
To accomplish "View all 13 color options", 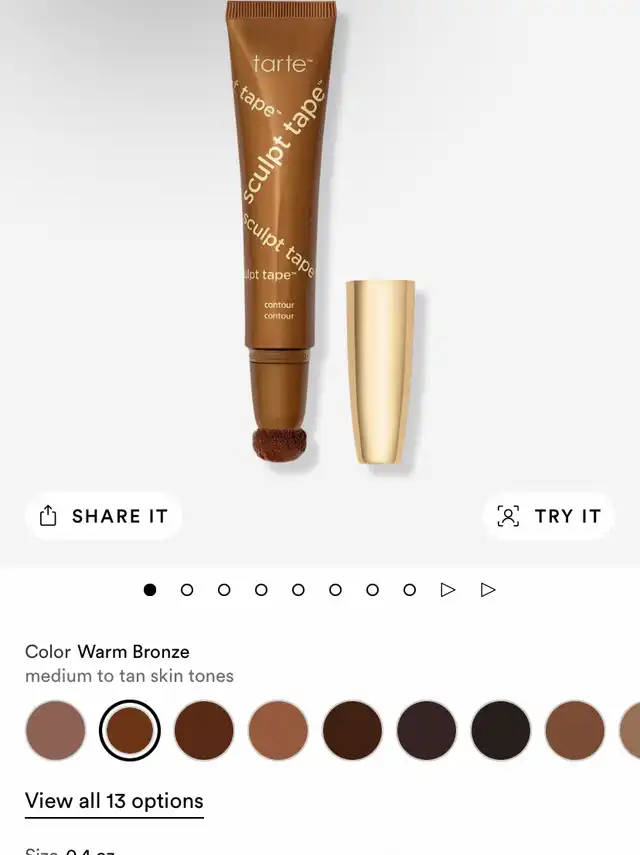I will (114, 801).
